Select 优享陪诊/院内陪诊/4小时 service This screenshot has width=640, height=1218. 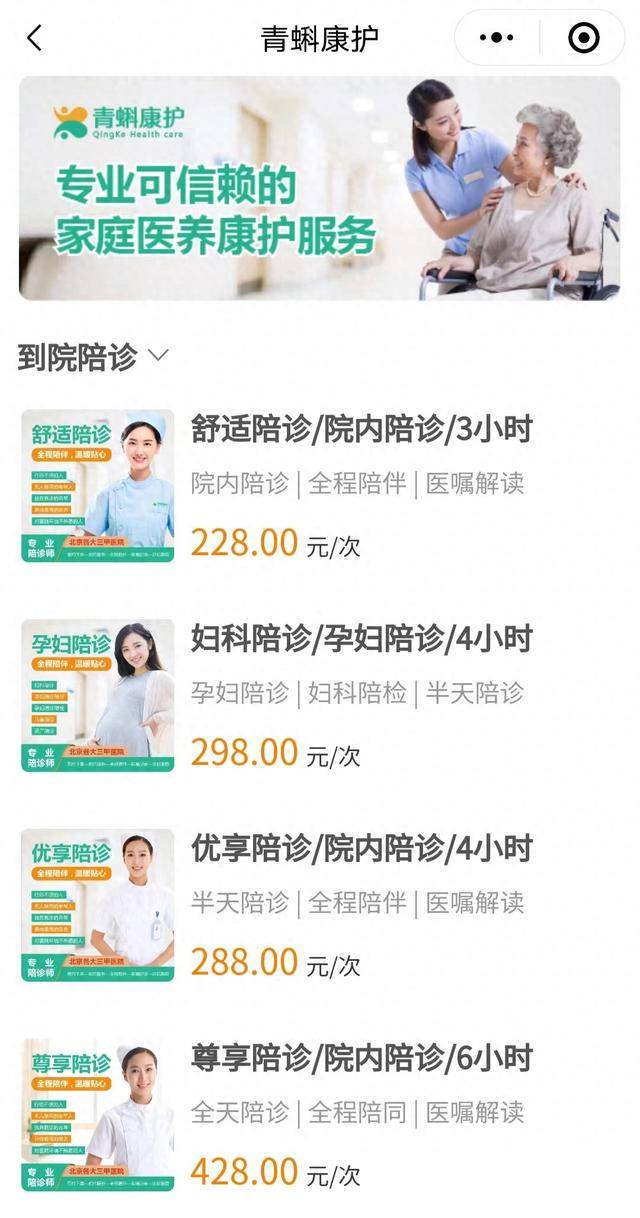(361, 849)
